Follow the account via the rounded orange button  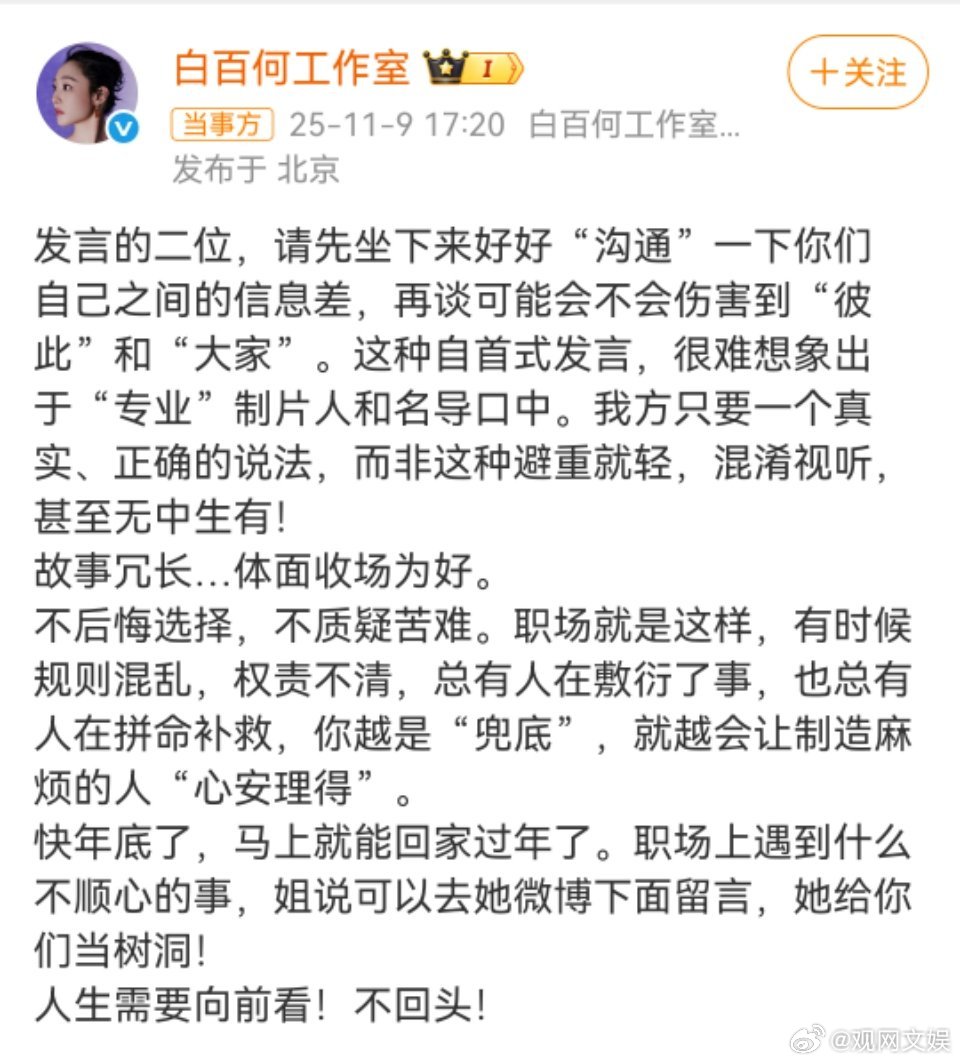(855, 70)
